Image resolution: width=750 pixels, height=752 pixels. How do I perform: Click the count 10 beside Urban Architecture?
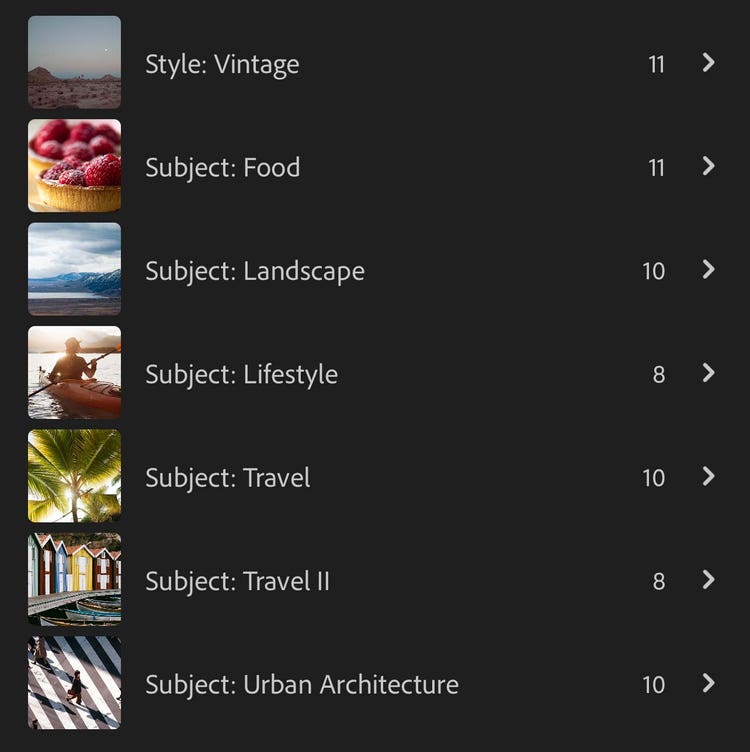(x=653, y=684)
